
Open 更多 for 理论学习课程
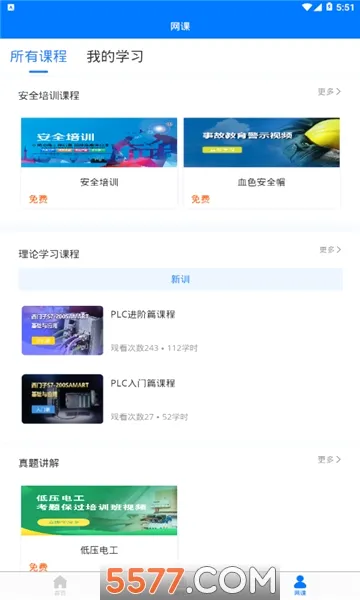click(330, 249)
